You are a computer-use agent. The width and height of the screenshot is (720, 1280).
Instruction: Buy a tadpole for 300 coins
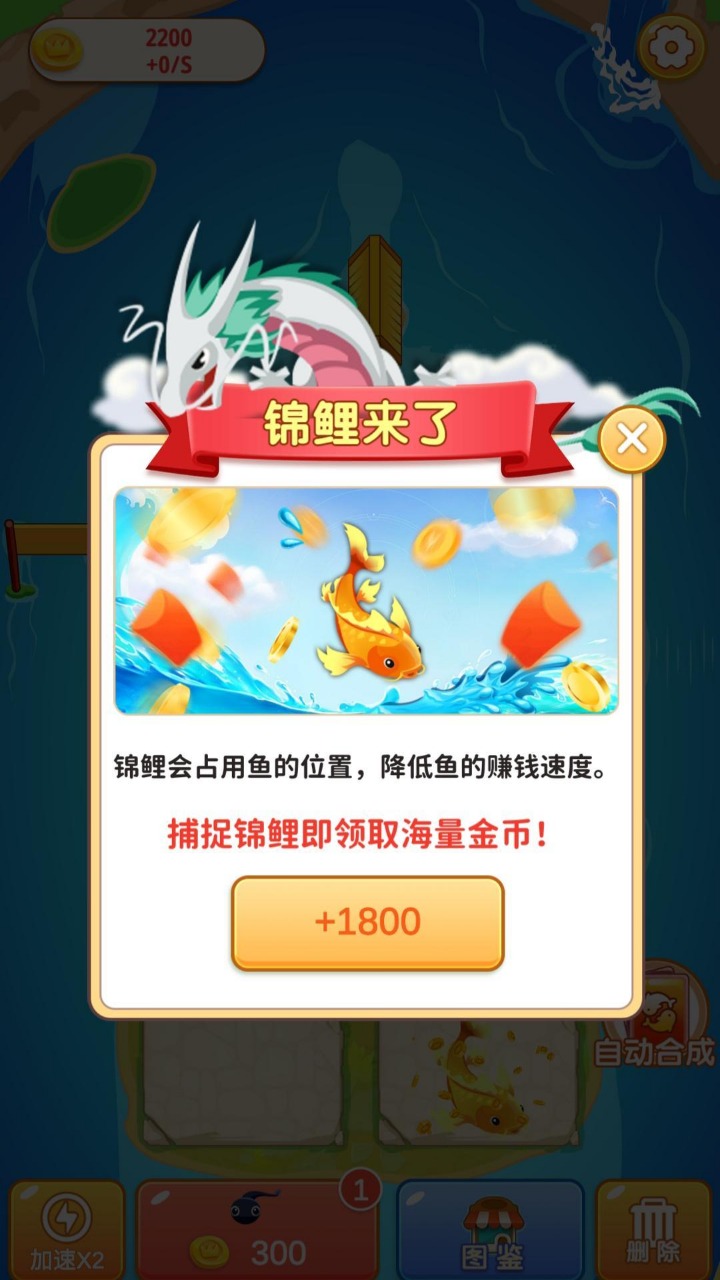coord(257,1230)
